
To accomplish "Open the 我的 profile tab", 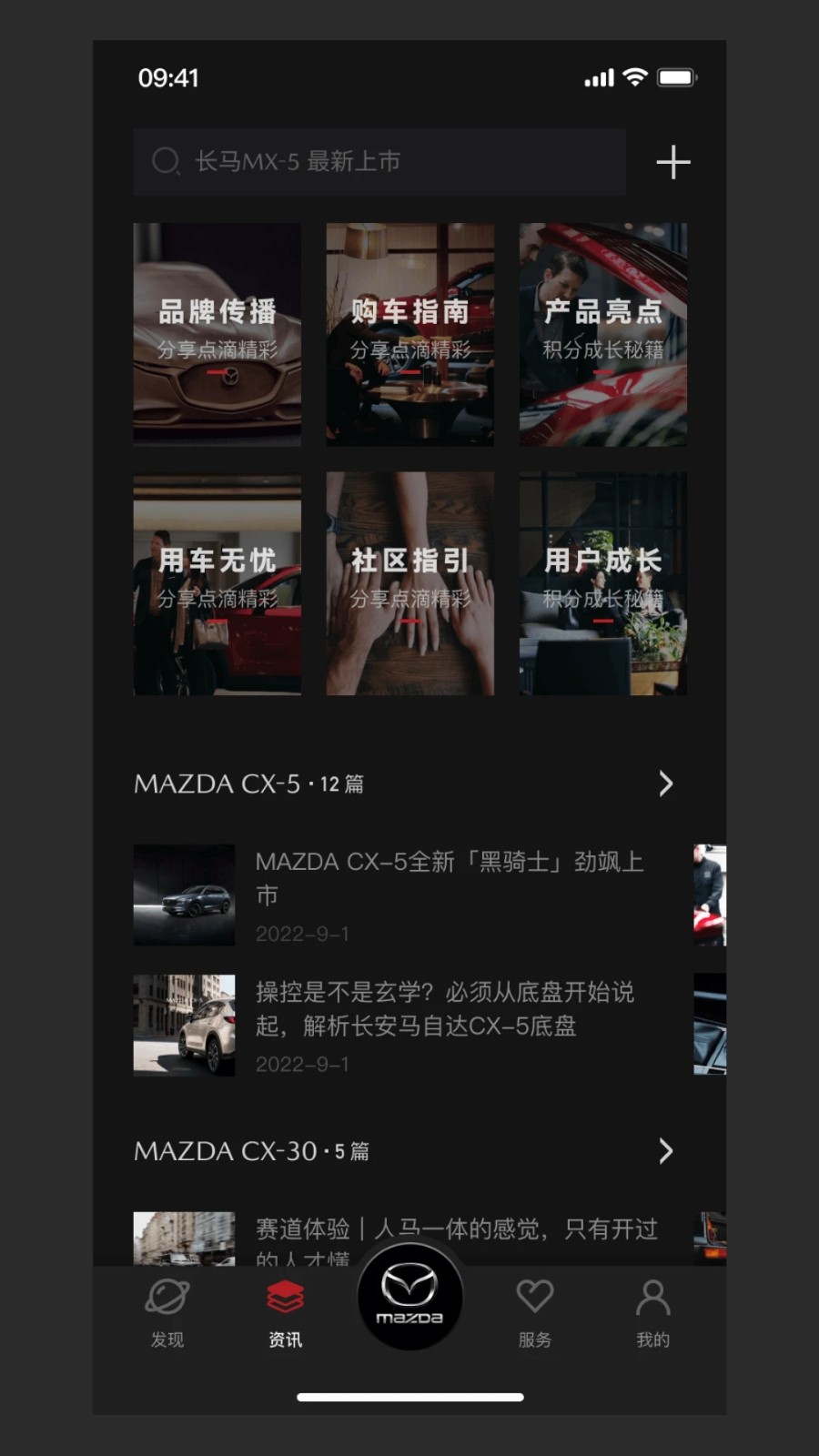I will [652, 1311].
